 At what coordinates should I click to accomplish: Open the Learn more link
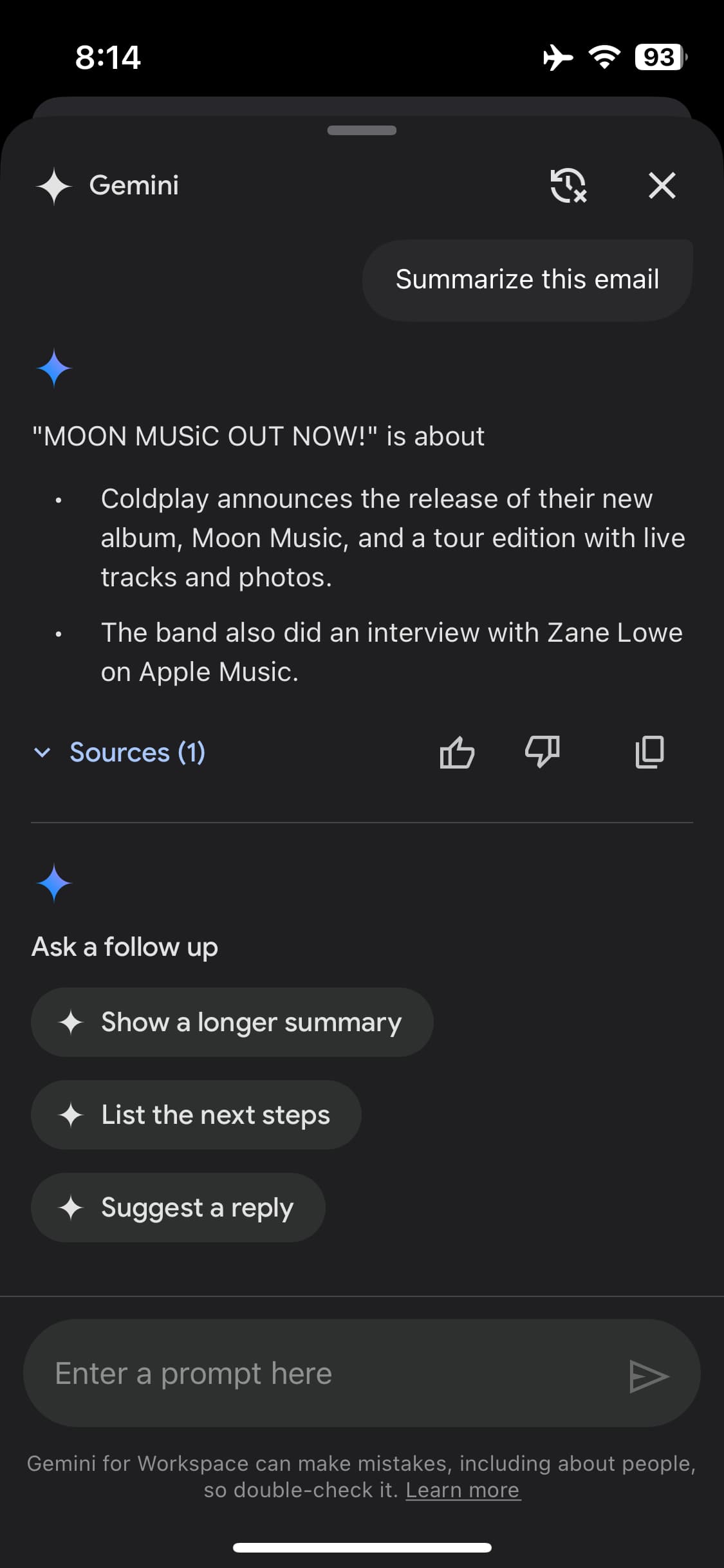tap(463, 1490)
